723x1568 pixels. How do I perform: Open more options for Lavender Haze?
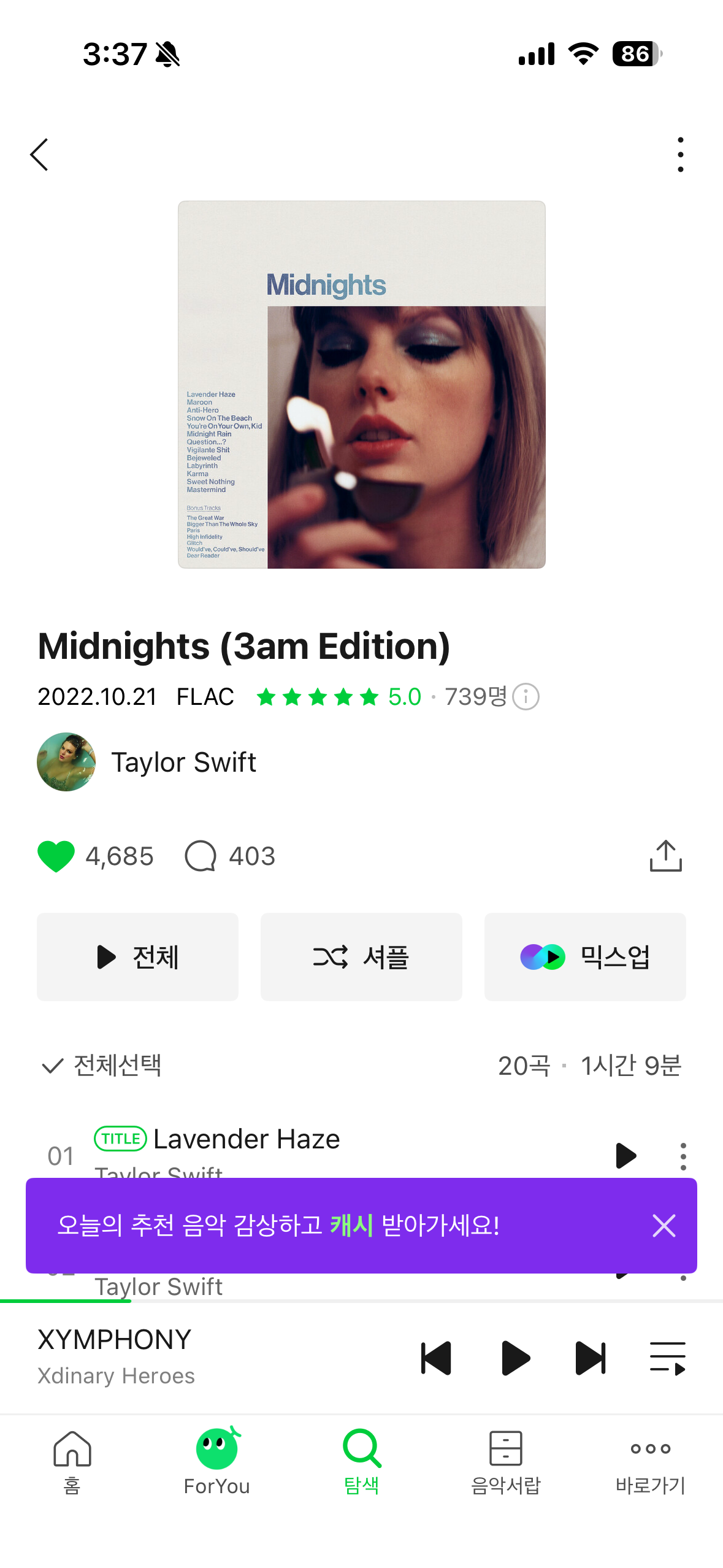(x=683, y=1156)
